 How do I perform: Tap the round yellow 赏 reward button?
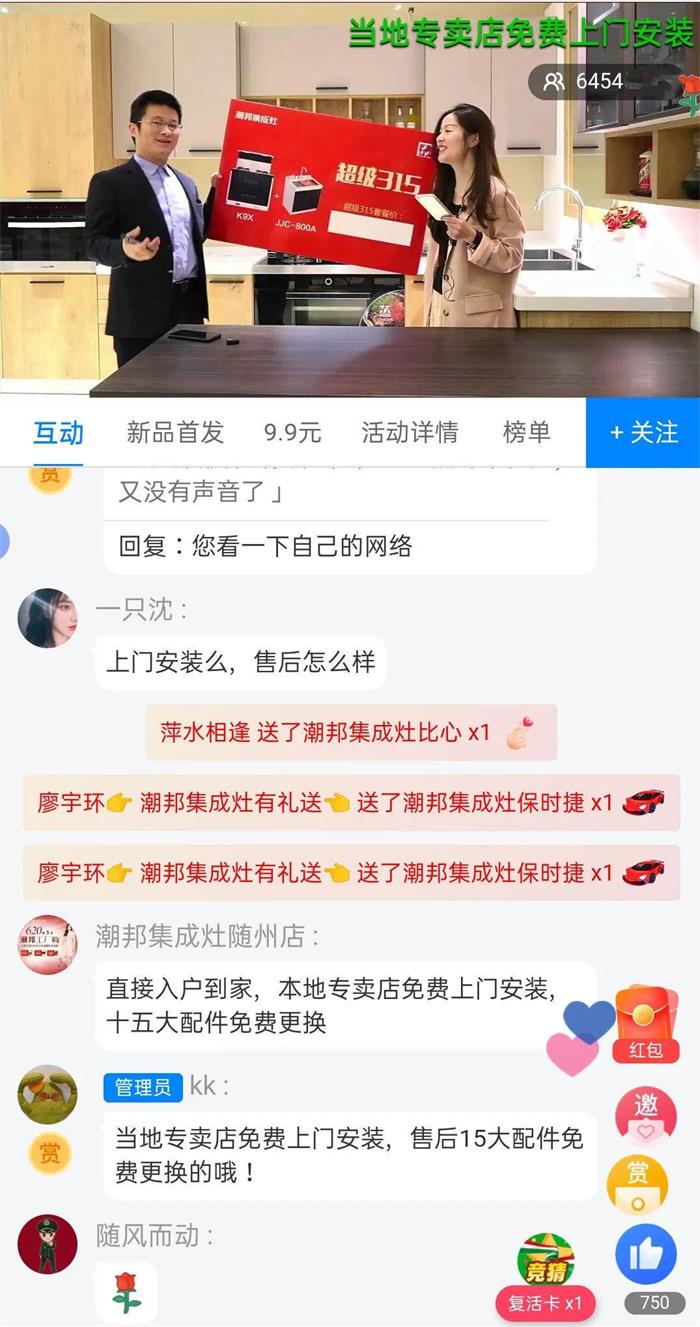pyautogui.click(x=638, y=1183)
